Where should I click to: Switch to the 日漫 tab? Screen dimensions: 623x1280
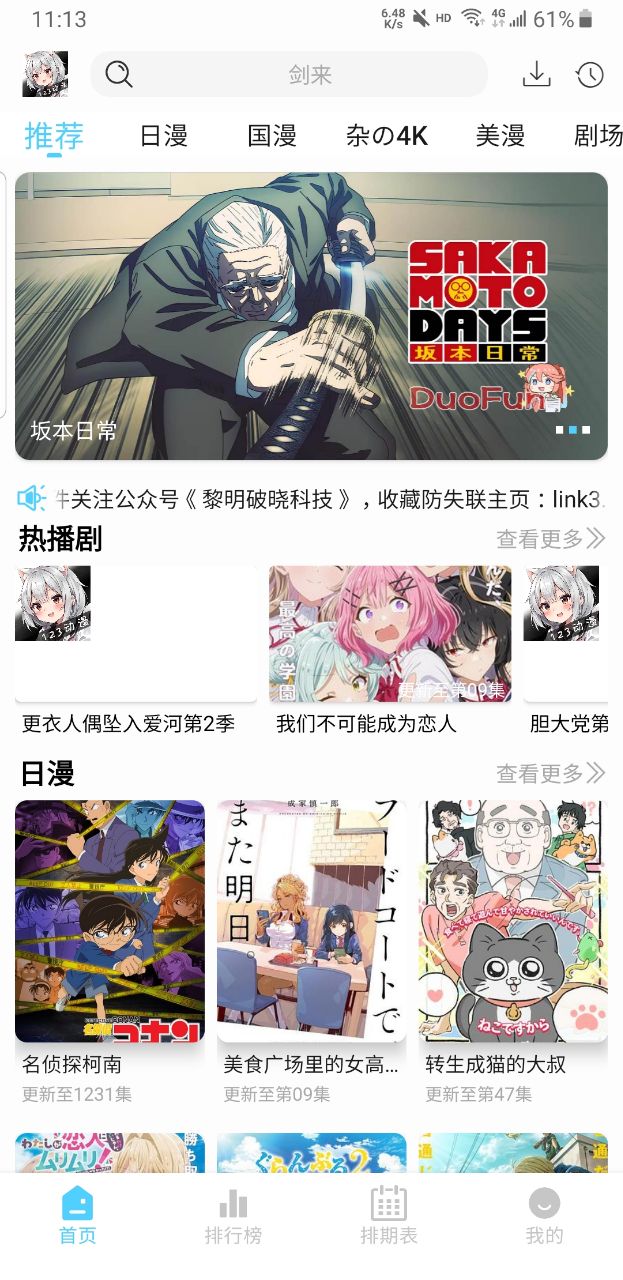point(164,136)
